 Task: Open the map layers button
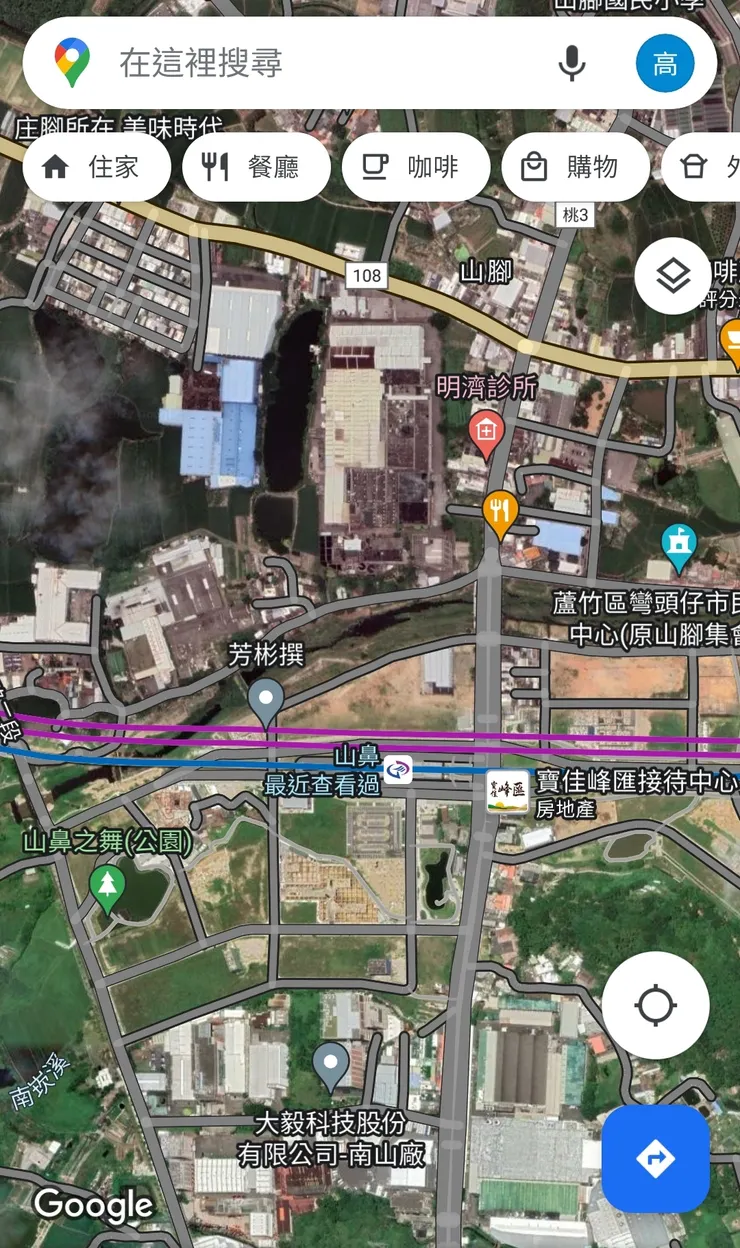coord(673,276)
